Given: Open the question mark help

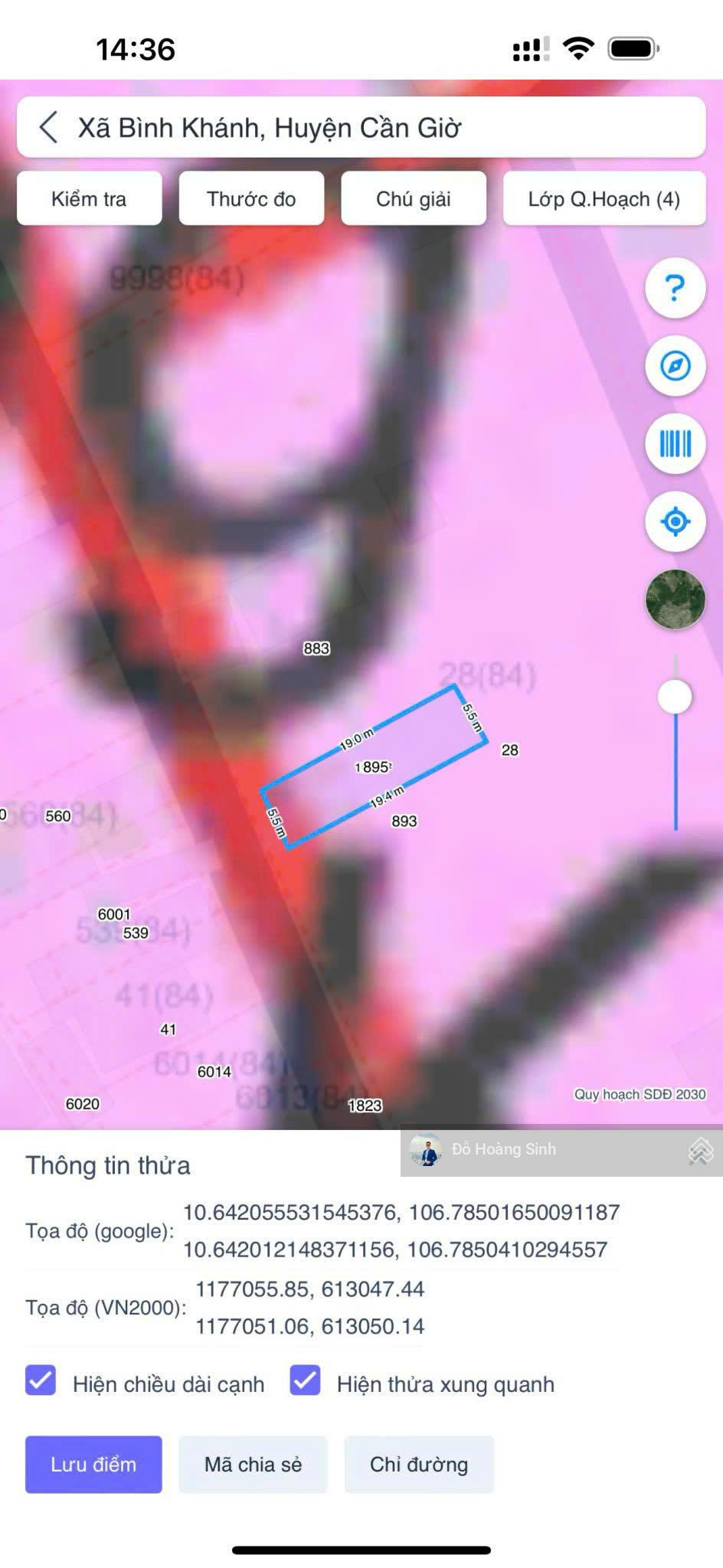Looking at the screenshot, I should pos(675,289).
